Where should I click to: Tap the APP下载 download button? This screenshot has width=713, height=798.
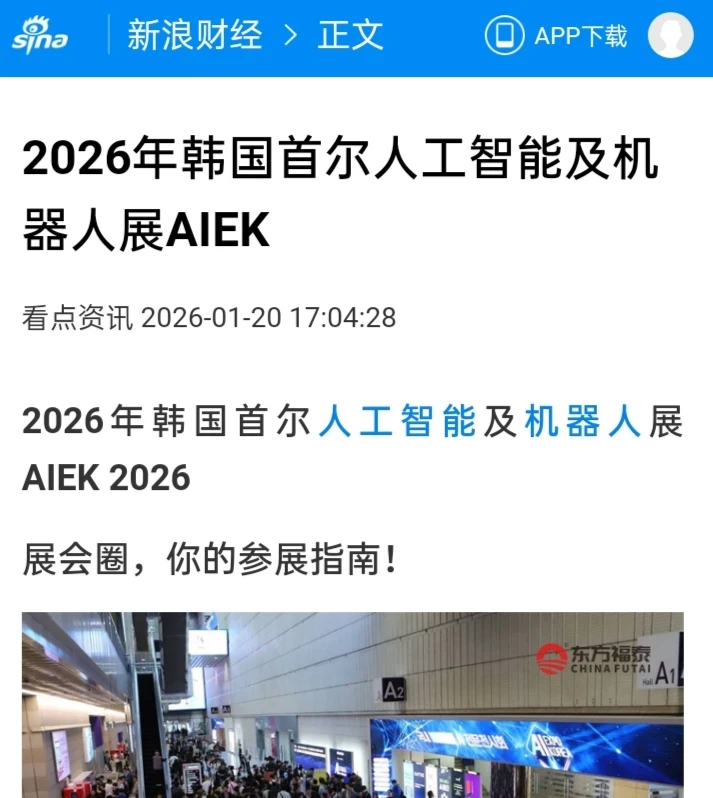coord(556,36)
